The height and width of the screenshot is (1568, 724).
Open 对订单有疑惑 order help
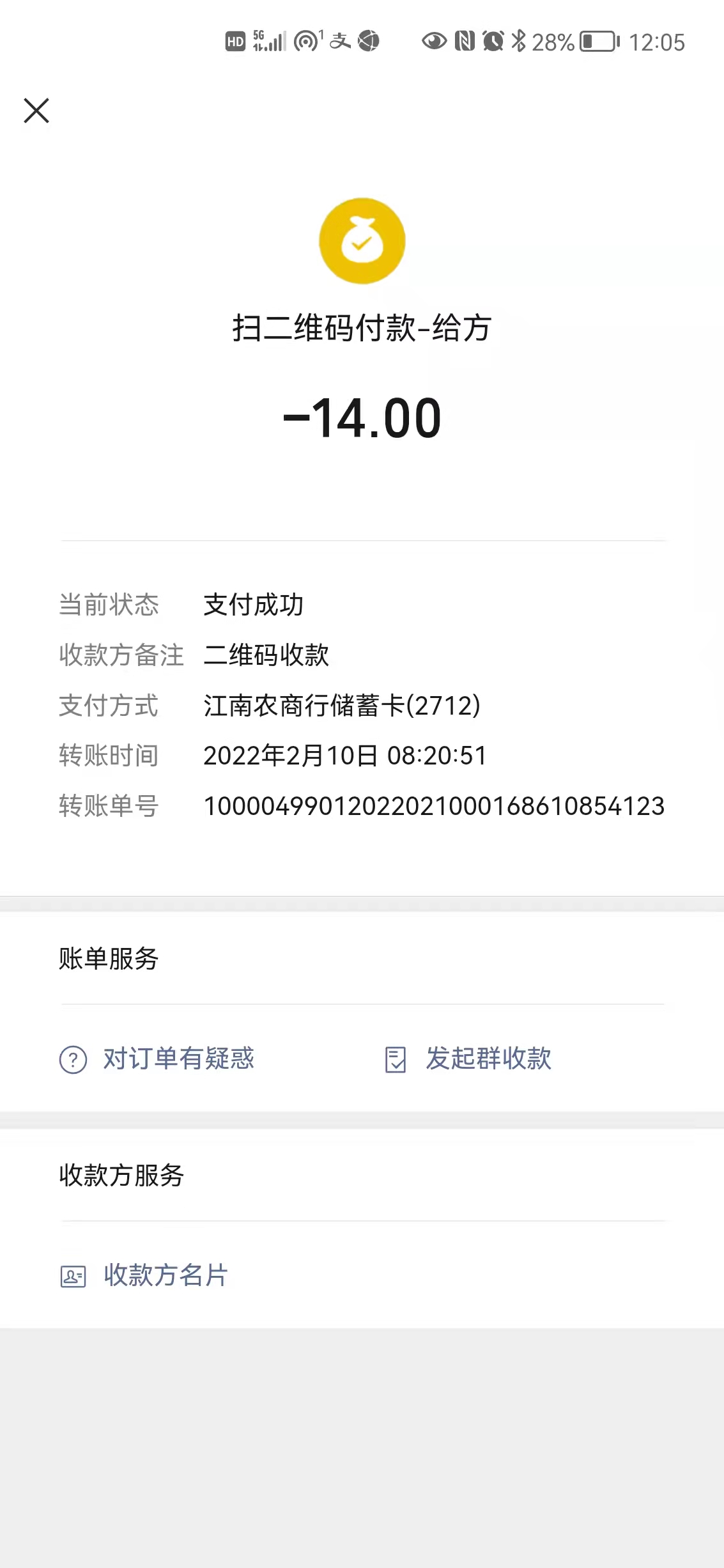click(x=157, y=1059)
